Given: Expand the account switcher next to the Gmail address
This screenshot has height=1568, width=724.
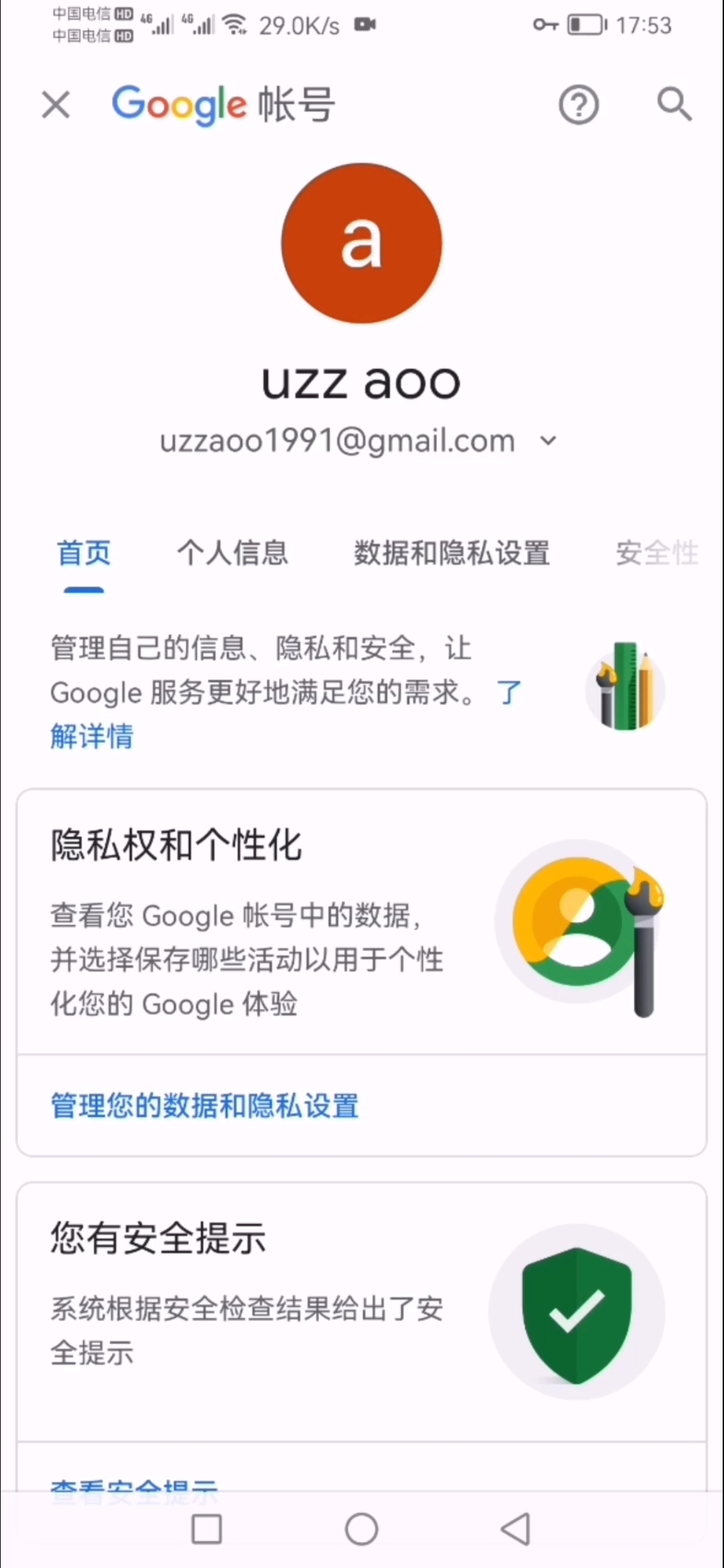Looking at the screenshot, I should [548, 441].
